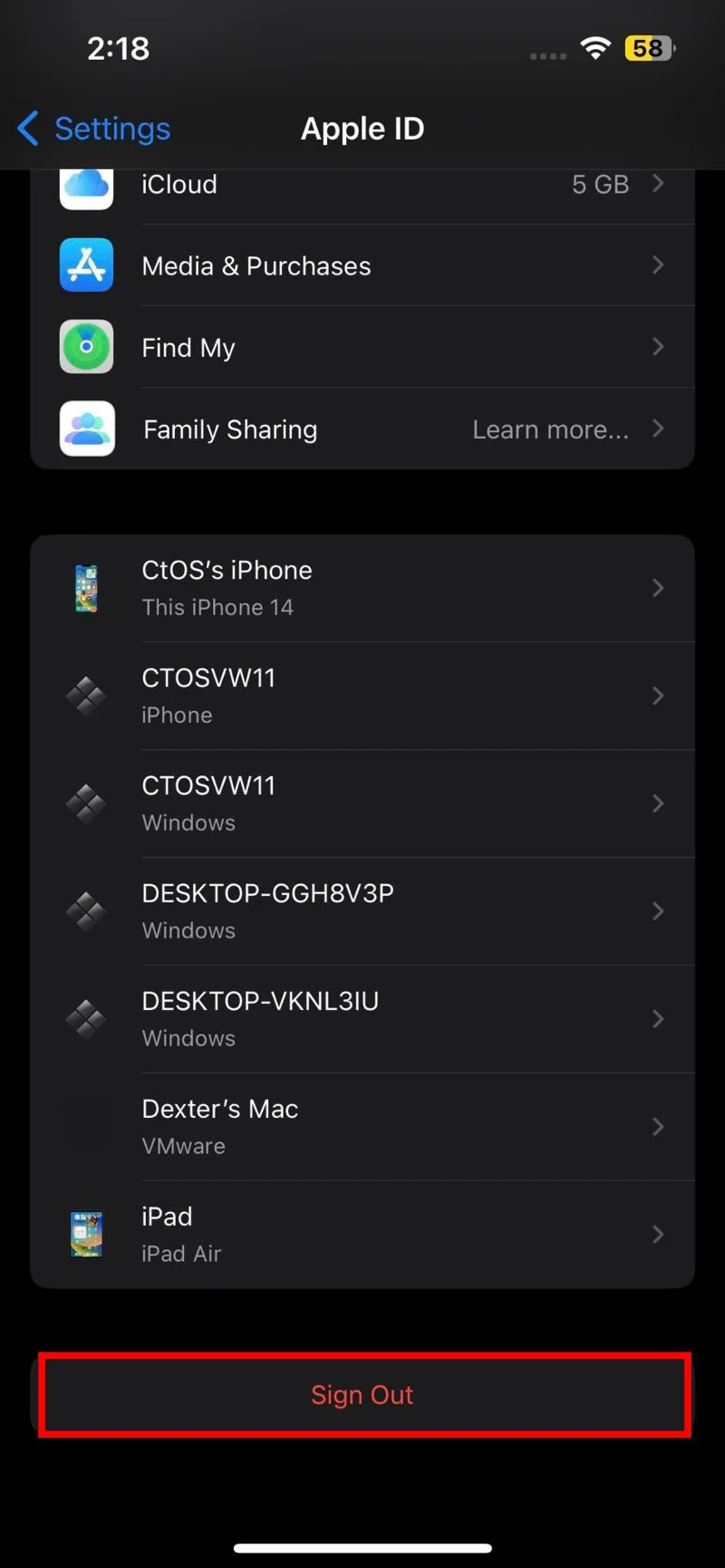This screenshot has height=1568, width=725.
Task: Tap the Wi-Fi status icon
Action: pos(595,48)
